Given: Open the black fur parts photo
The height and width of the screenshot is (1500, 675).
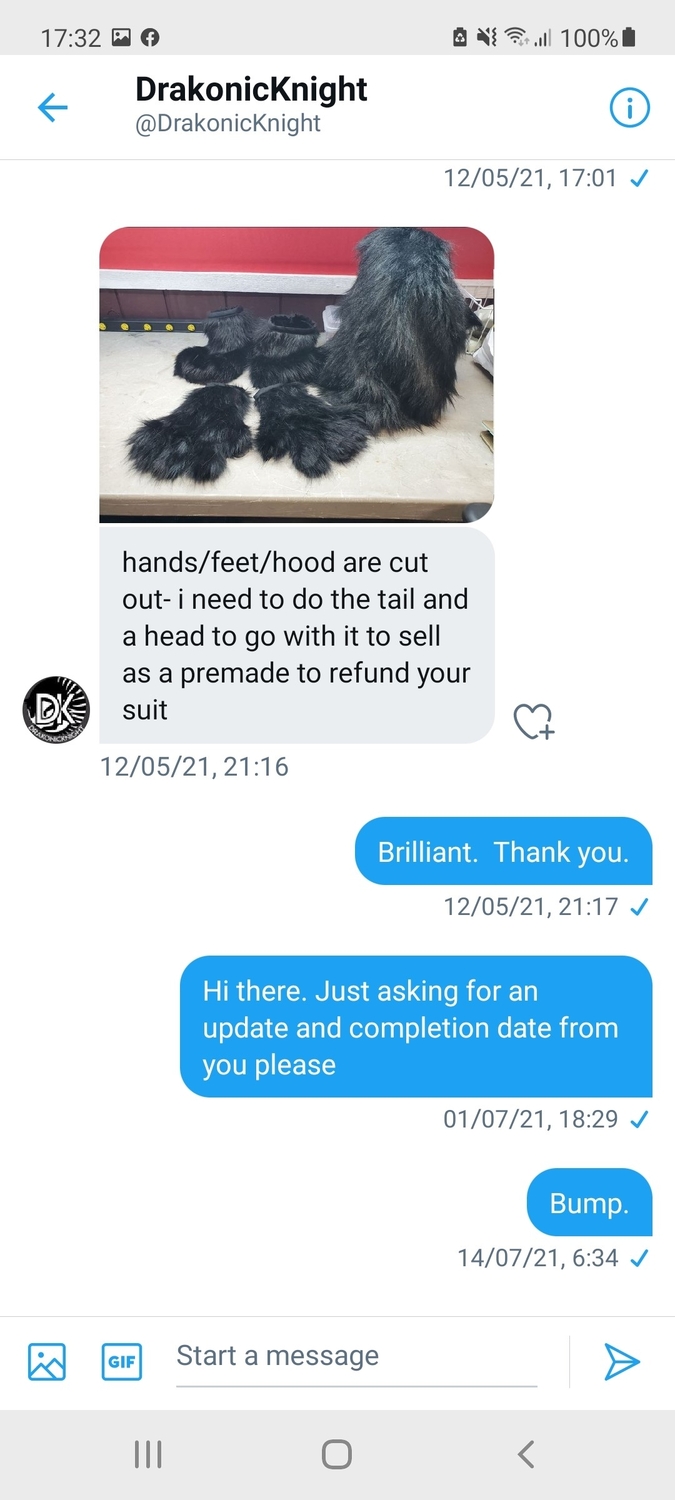Looking at the screenshot, I should pos(296,374).
